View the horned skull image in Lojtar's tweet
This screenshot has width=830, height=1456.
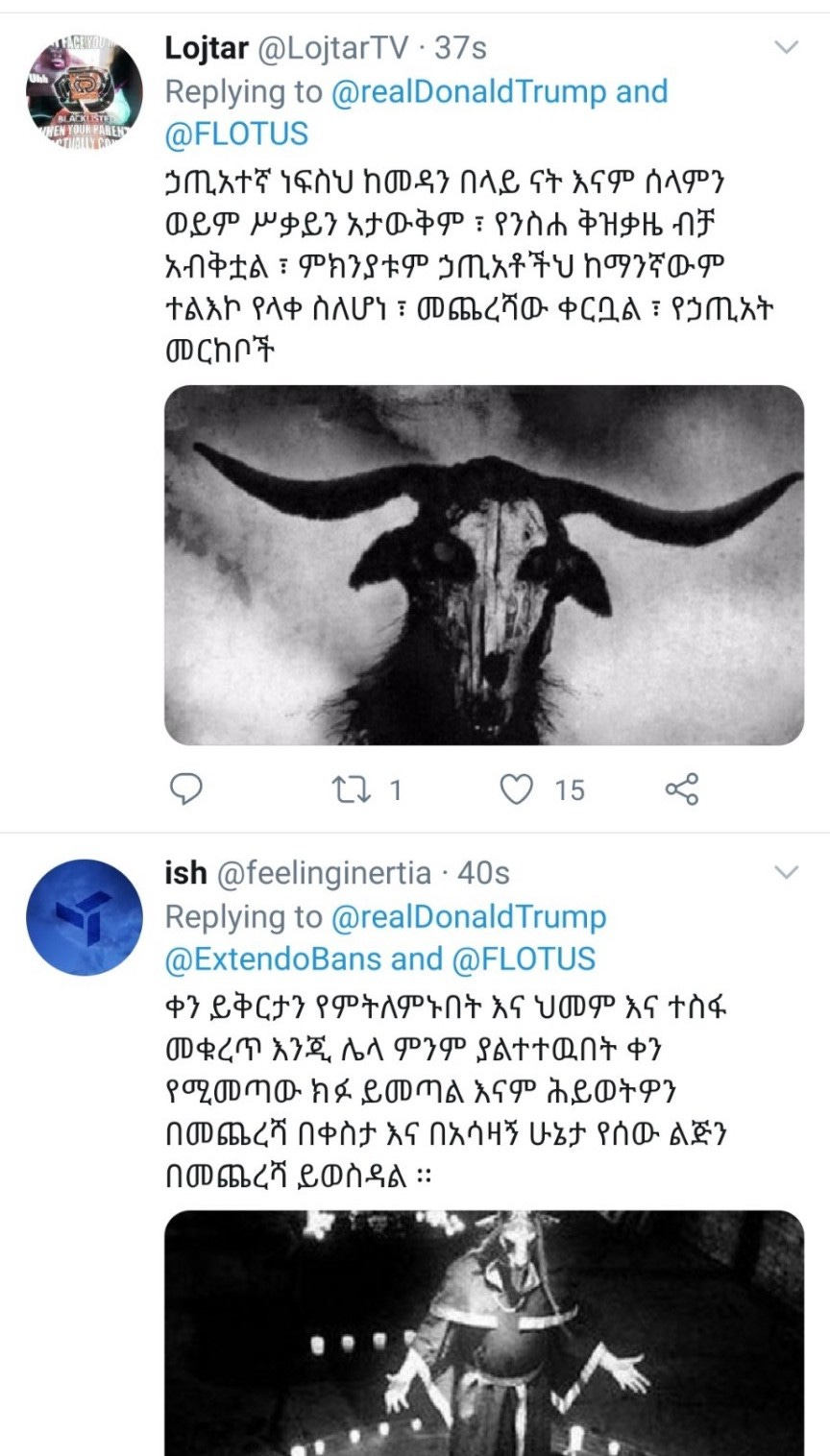point(483,565)
